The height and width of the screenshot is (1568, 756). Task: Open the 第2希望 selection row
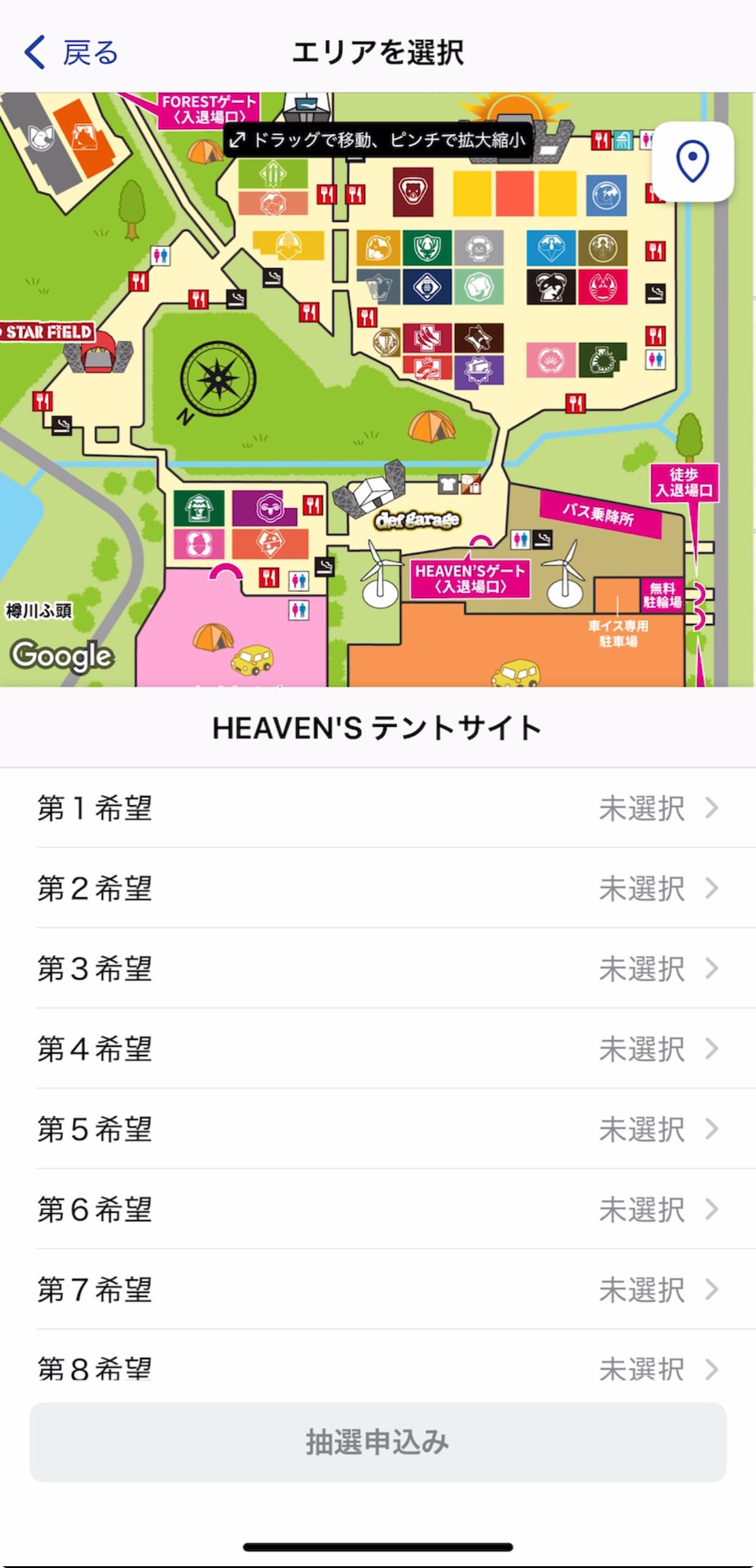coord(378,888)
